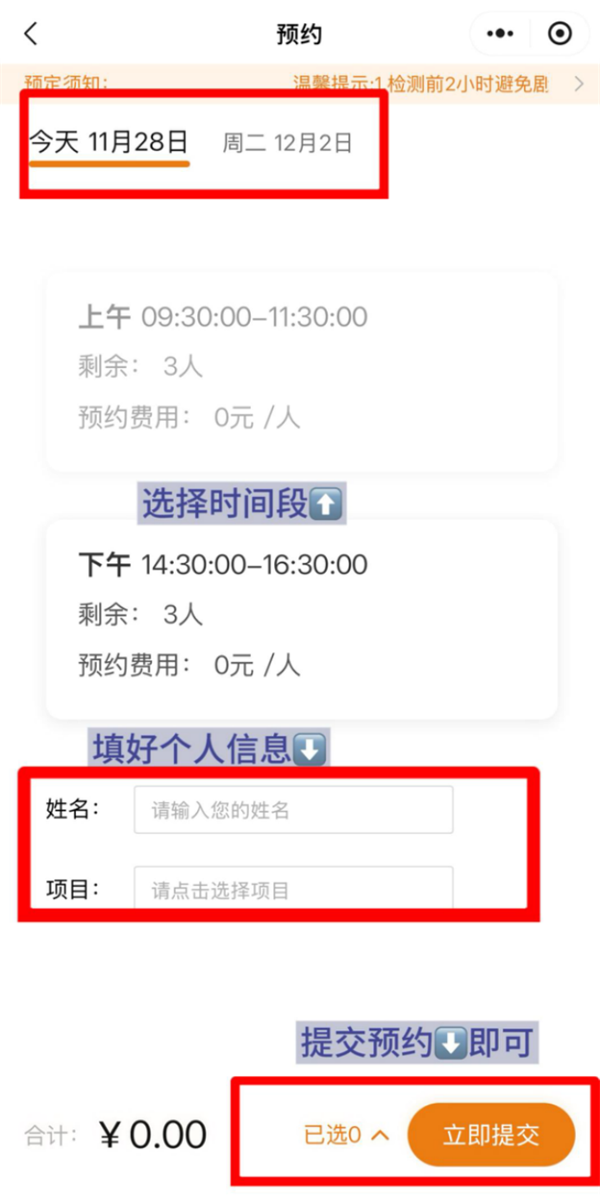Expand the 预定须知 notice banner
This screenshot has width=600, height=1203.
tap(579, 84)
